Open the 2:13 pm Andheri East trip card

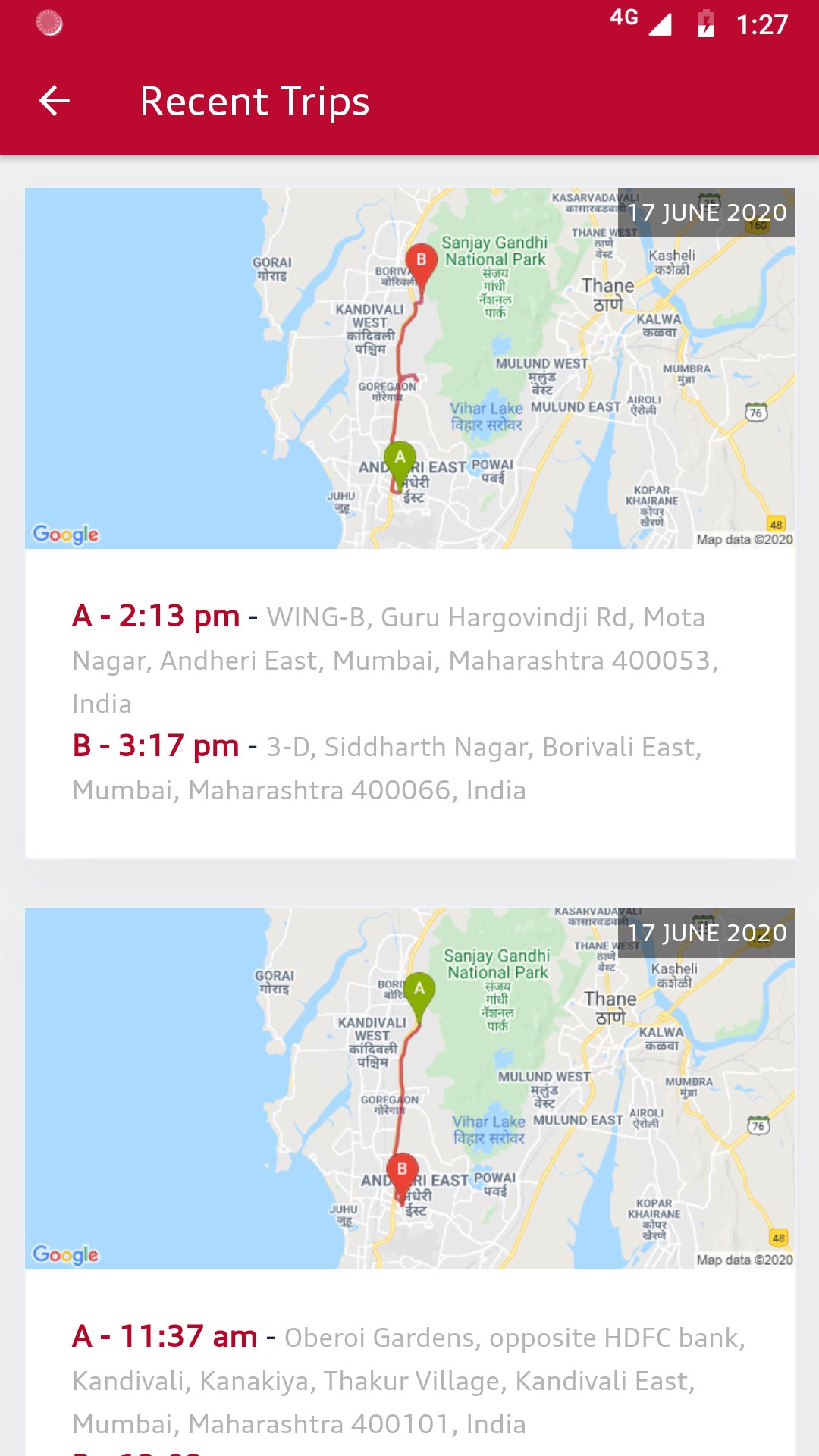[409, 523]
